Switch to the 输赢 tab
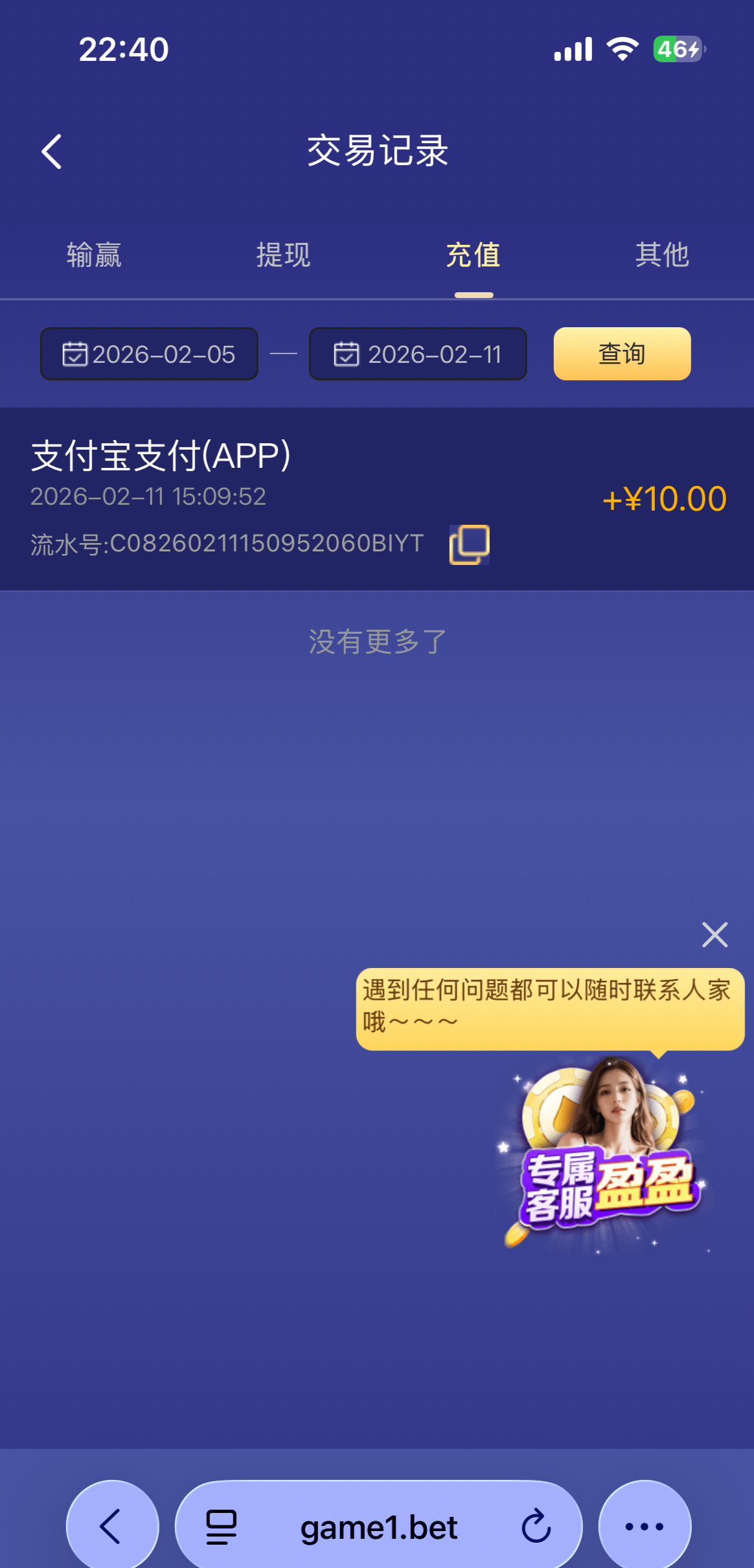Image resolution: width=754 pixels, height=1568 pixels. 94,255
